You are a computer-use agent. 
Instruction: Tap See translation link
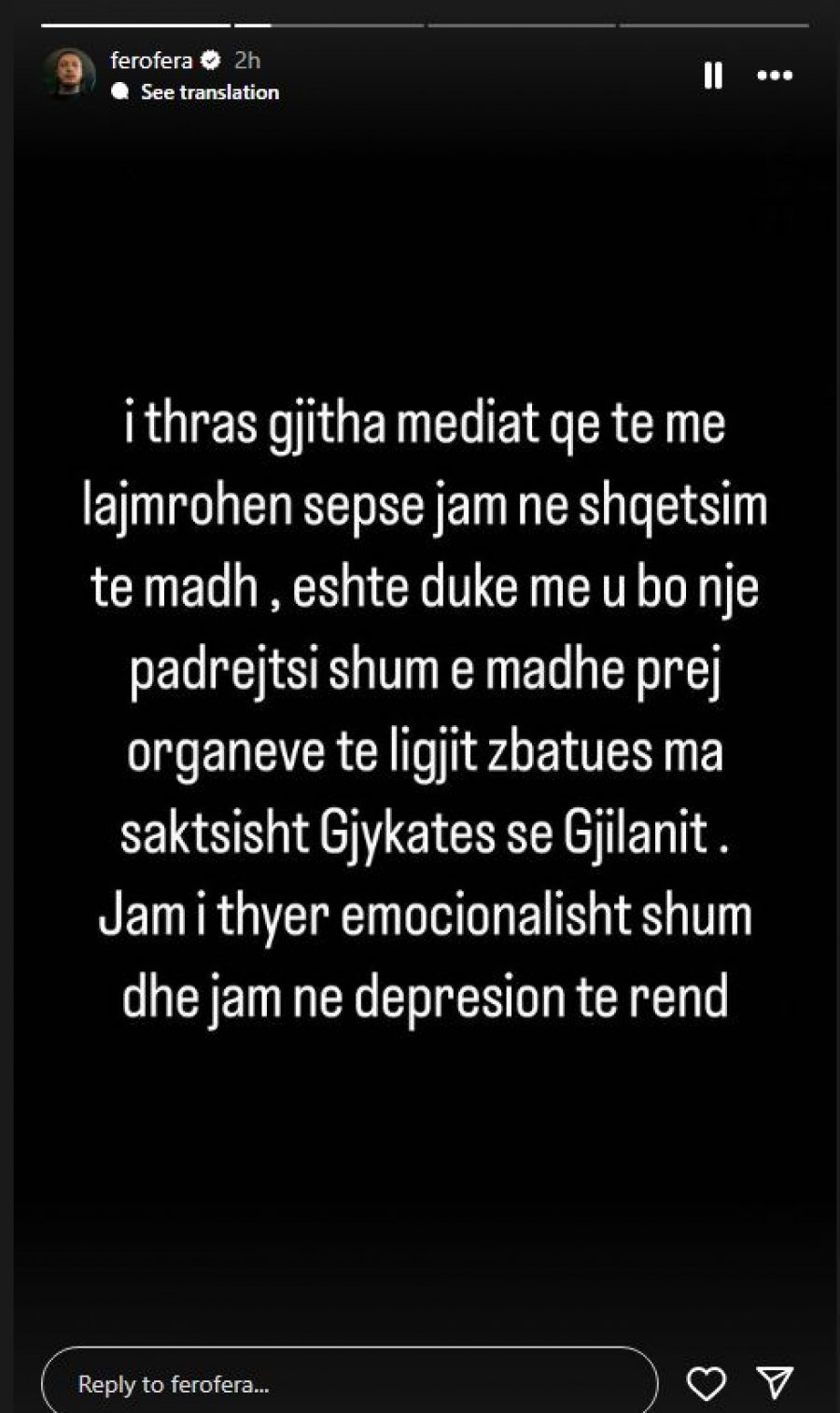point(209,92)
